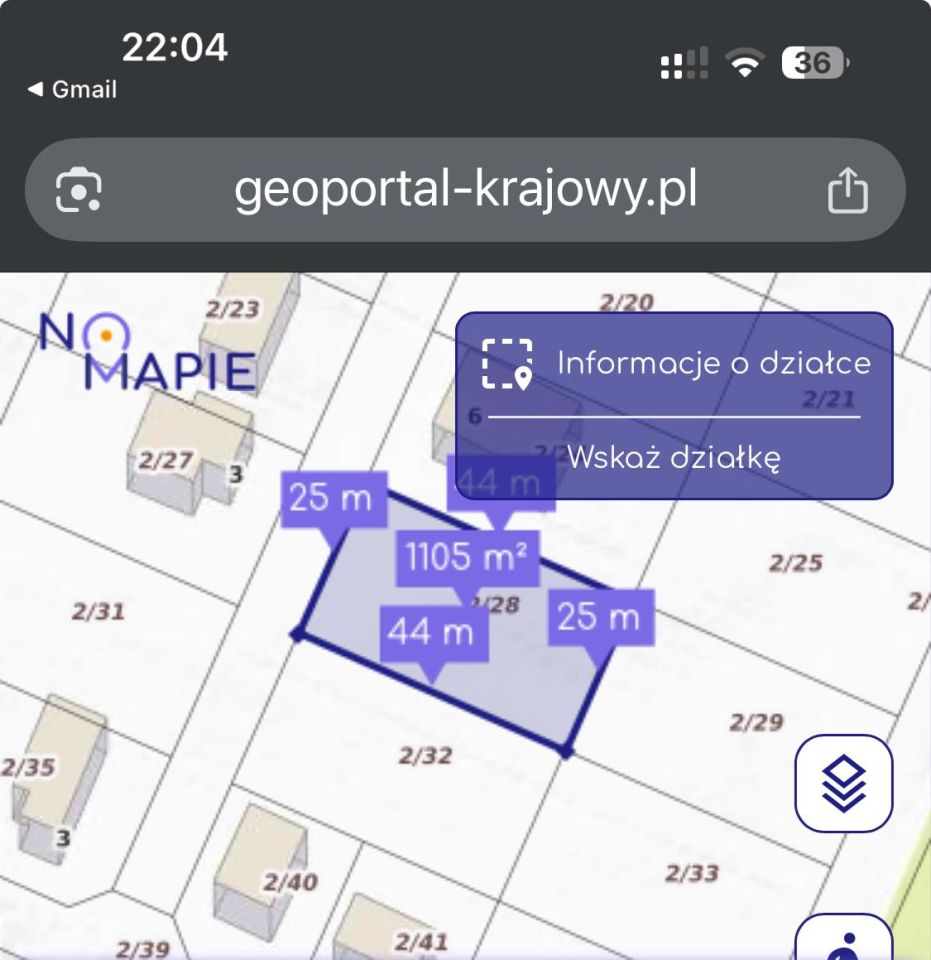Return to Gmail via the back link
Viewport: 931px width, 960px height.
70,89
